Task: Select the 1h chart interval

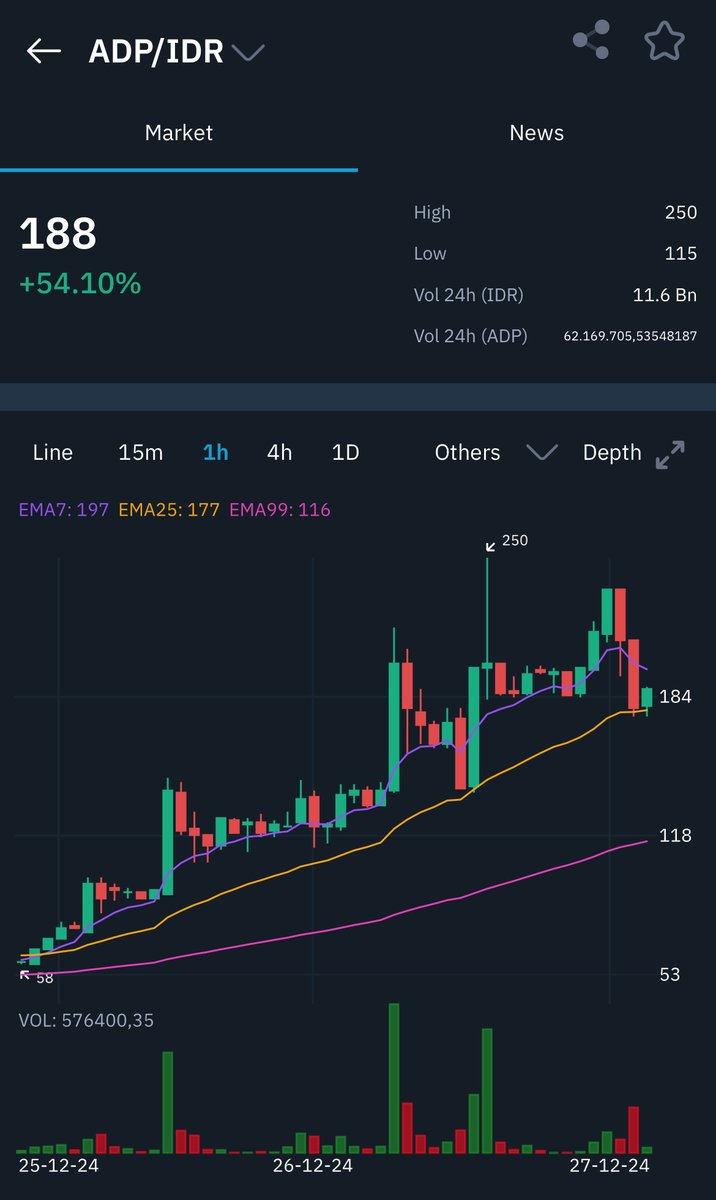Action: 215,452
